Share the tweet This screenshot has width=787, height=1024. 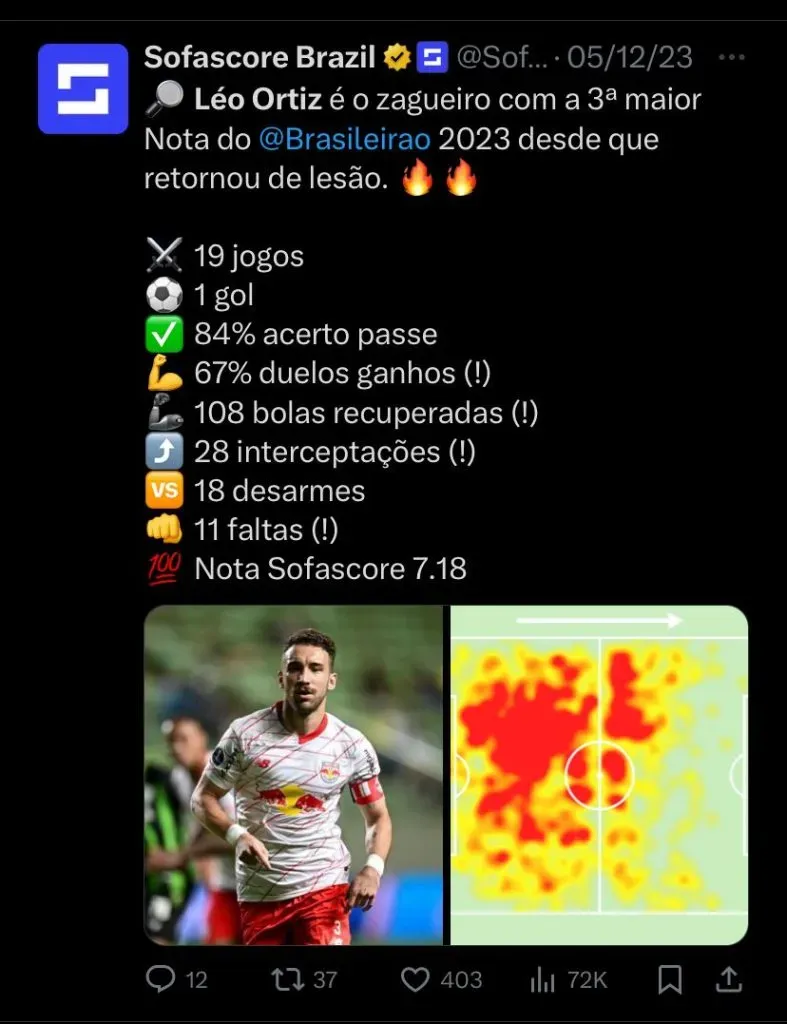731,979
